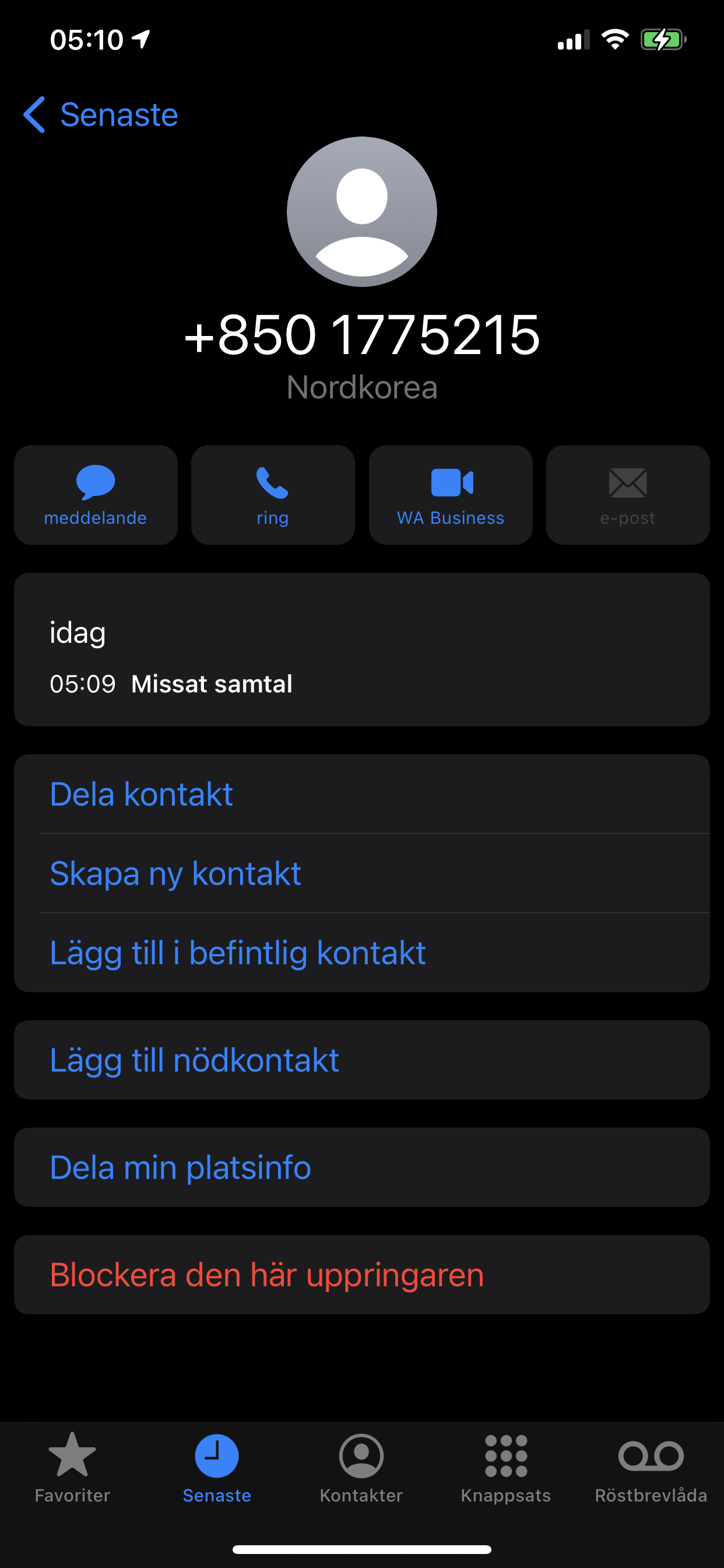The image size is (724, 1568).
Task: Select Dela kontakt
Action: 362,794
